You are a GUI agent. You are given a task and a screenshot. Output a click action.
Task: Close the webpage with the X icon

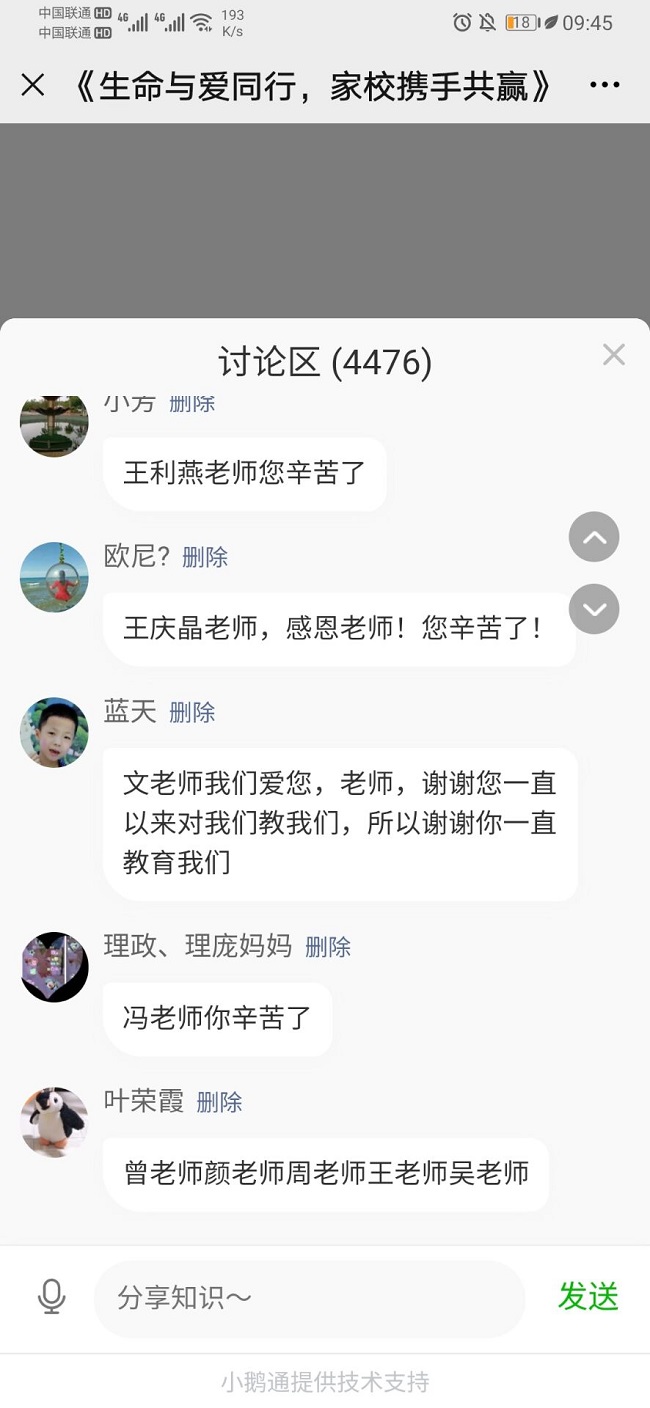pos(33,86)
